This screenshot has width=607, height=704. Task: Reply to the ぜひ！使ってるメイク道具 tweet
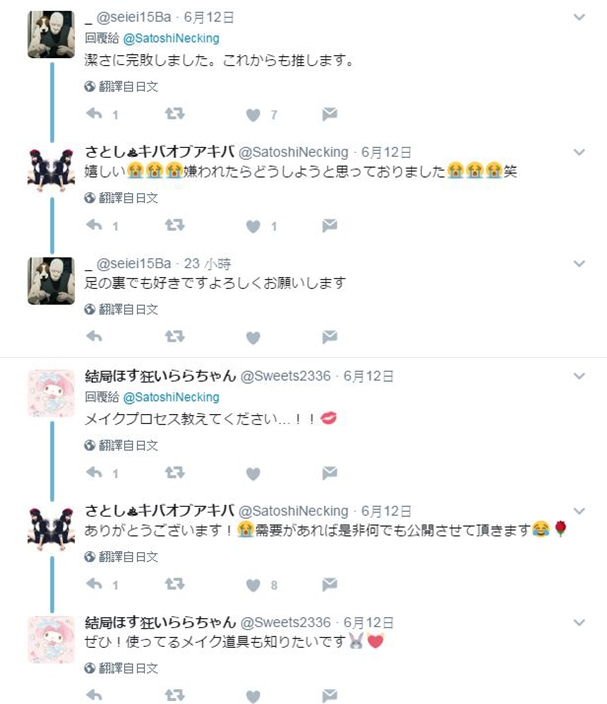tap(95, 696)
